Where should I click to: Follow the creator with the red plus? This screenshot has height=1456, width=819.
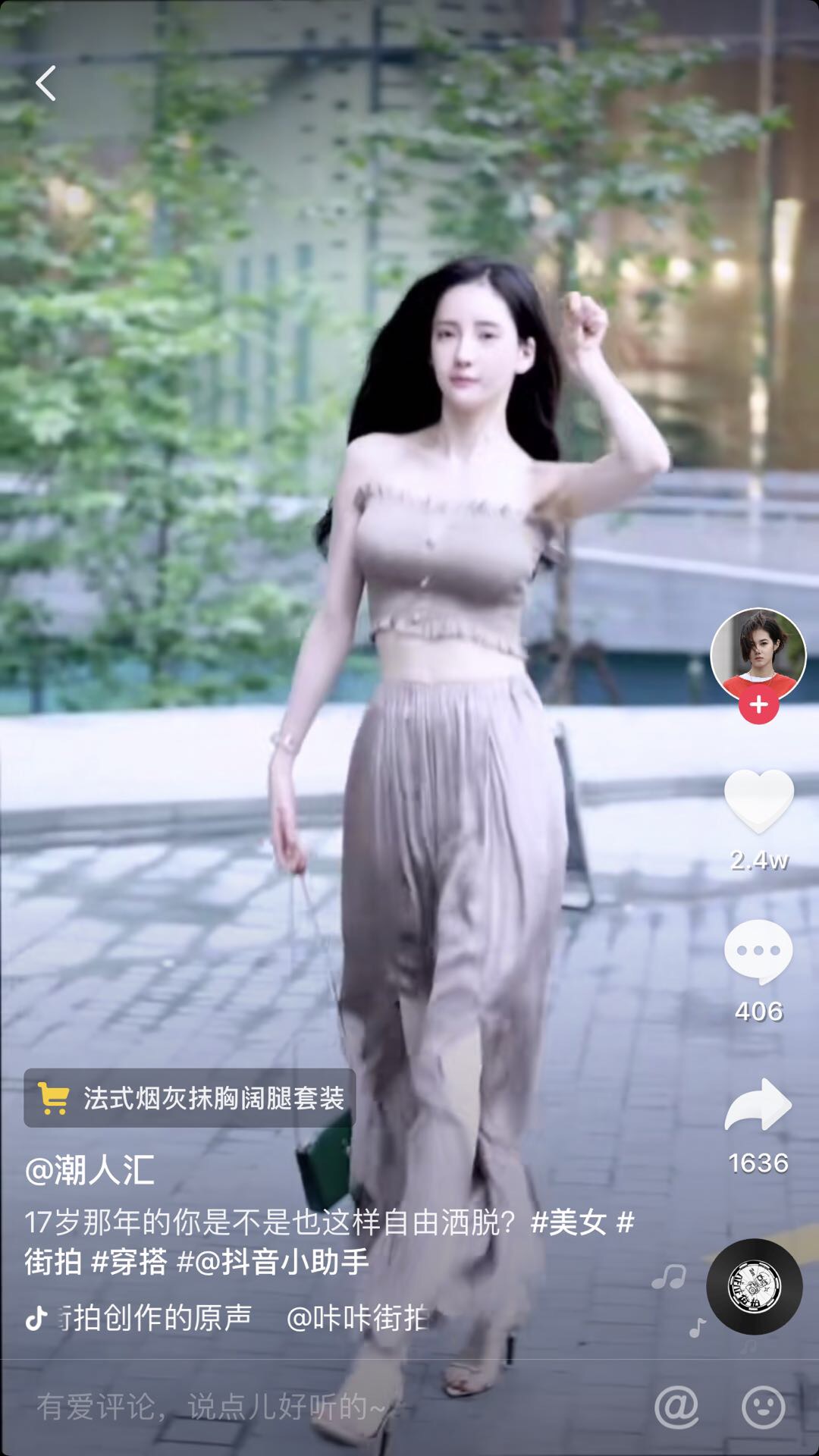click(758, 705)
